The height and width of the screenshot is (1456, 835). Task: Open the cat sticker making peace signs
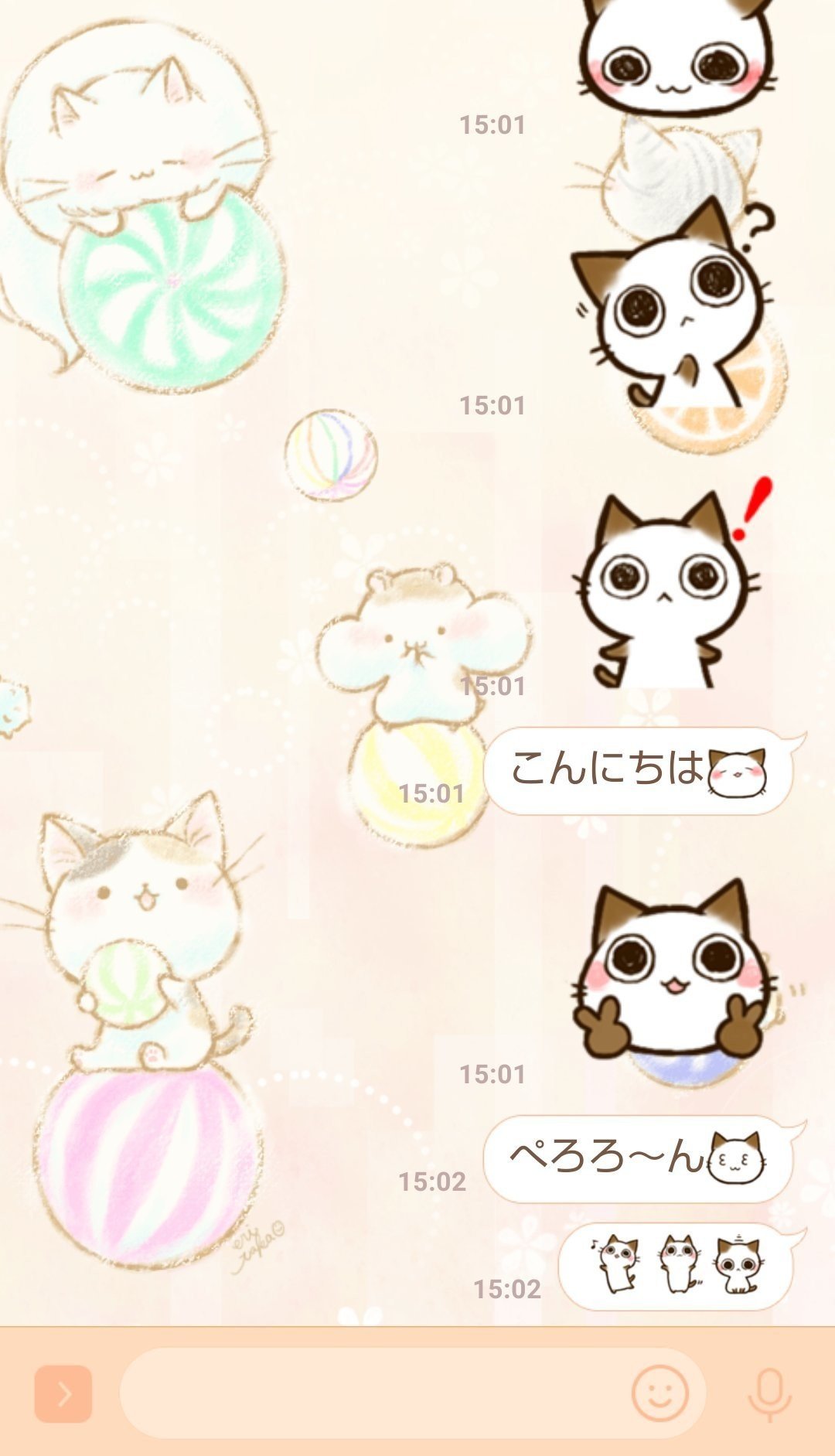click(x=673, y=978)
